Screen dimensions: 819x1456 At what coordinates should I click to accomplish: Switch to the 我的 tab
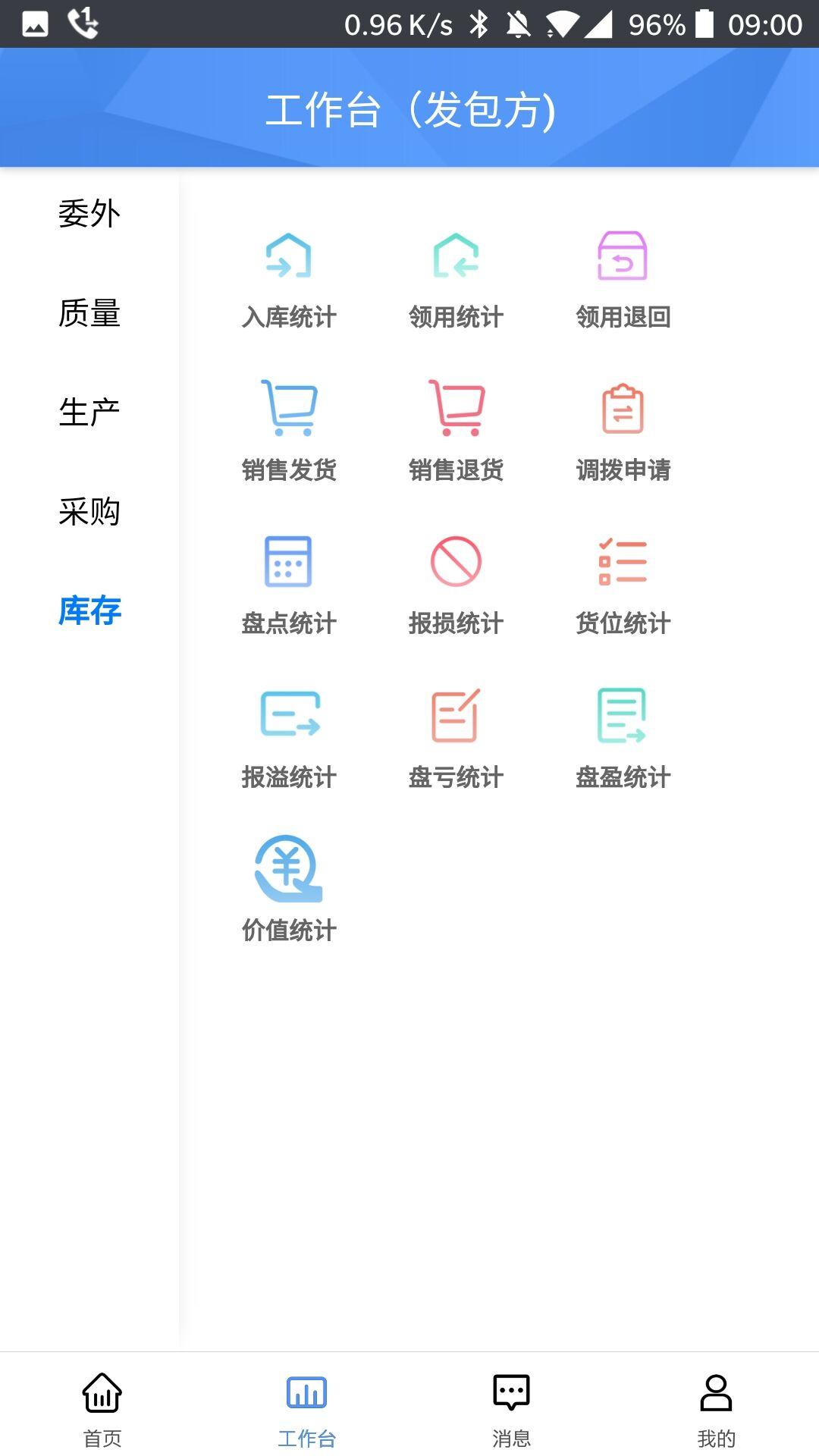716,1408
